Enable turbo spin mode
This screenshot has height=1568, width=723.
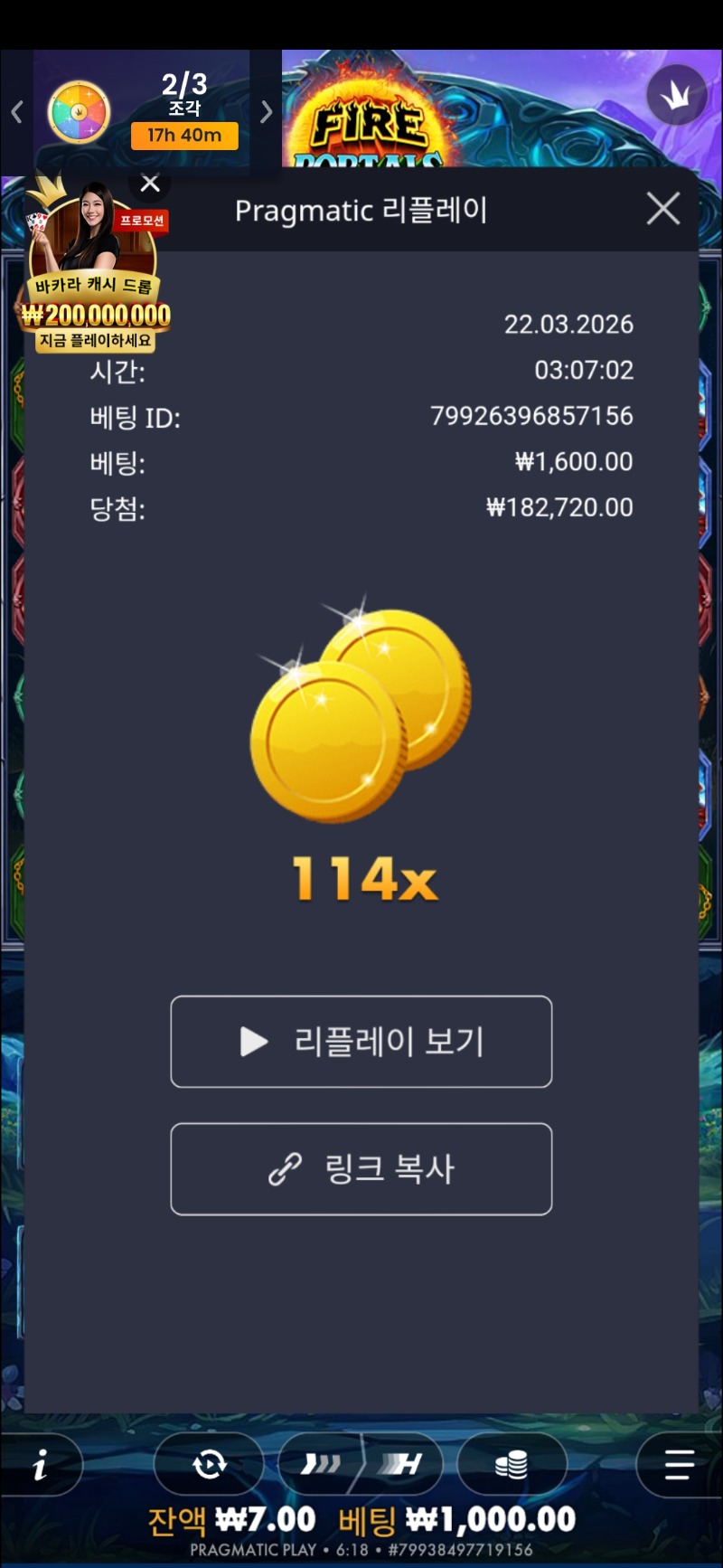pyautogui.click(x=322, y=1464)
